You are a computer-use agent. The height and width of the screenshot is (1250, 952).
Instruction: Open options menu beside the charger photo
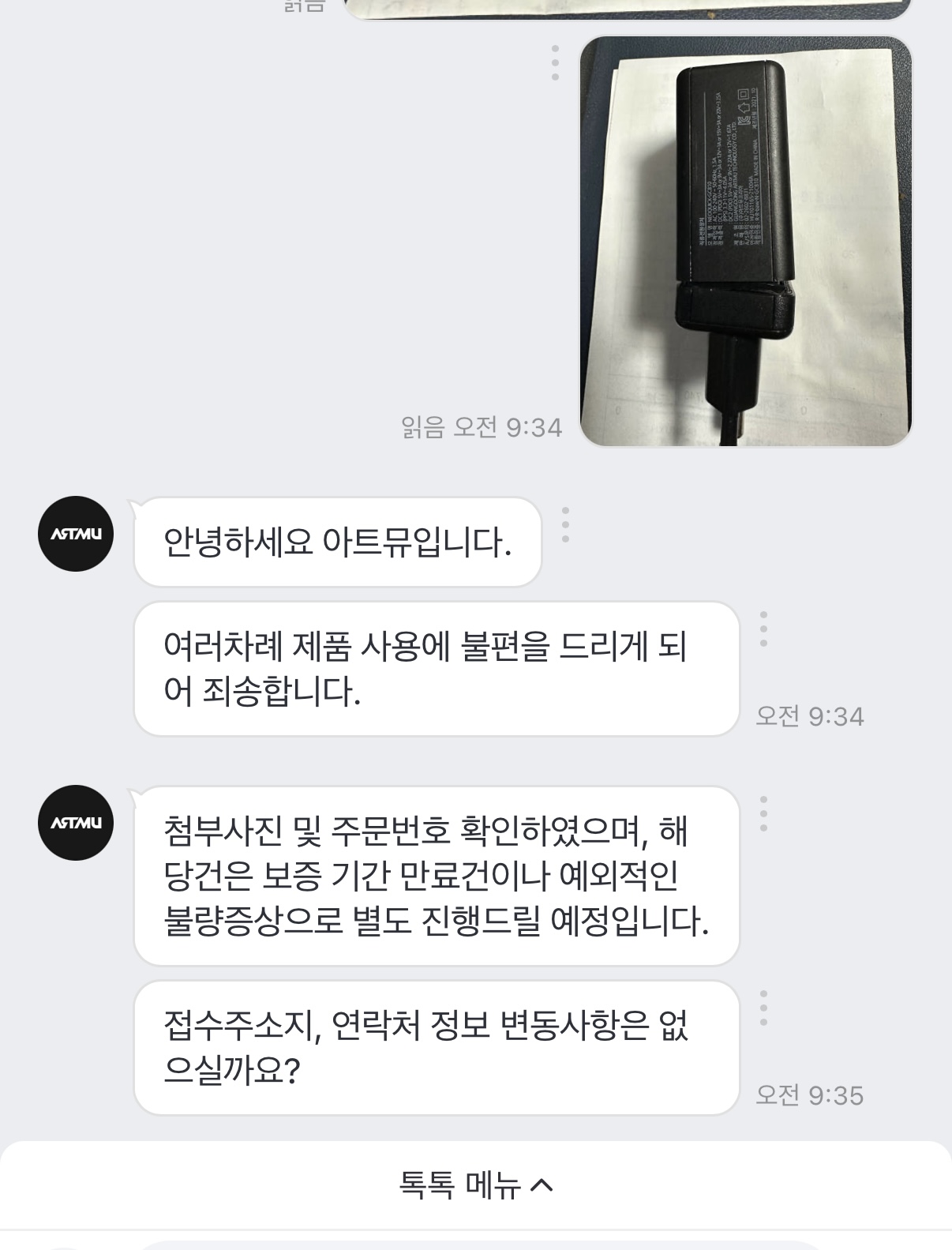click(x=555, y=62)
